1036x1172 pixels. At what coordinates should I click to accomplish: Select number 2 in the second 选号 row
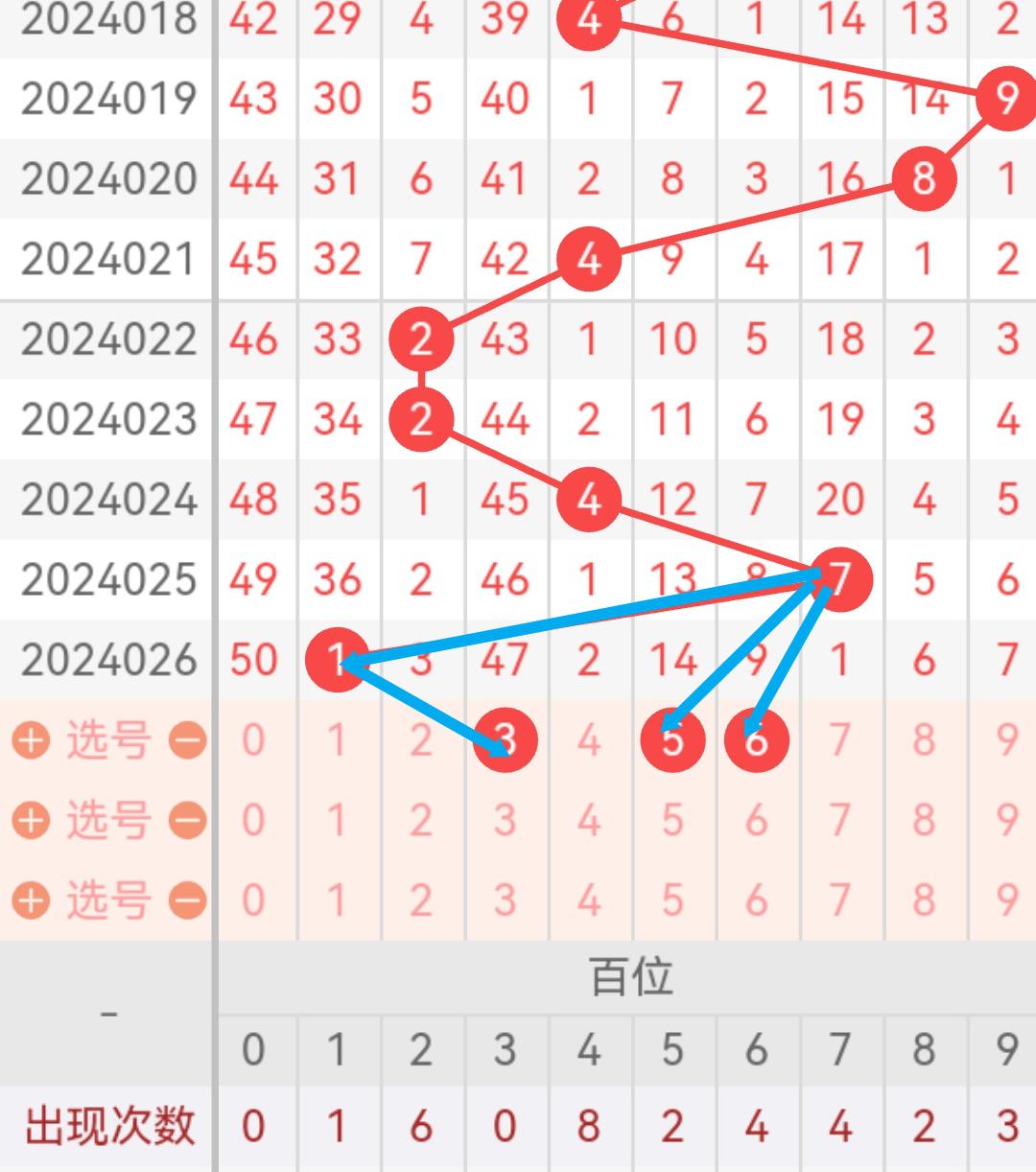point(421,820)
